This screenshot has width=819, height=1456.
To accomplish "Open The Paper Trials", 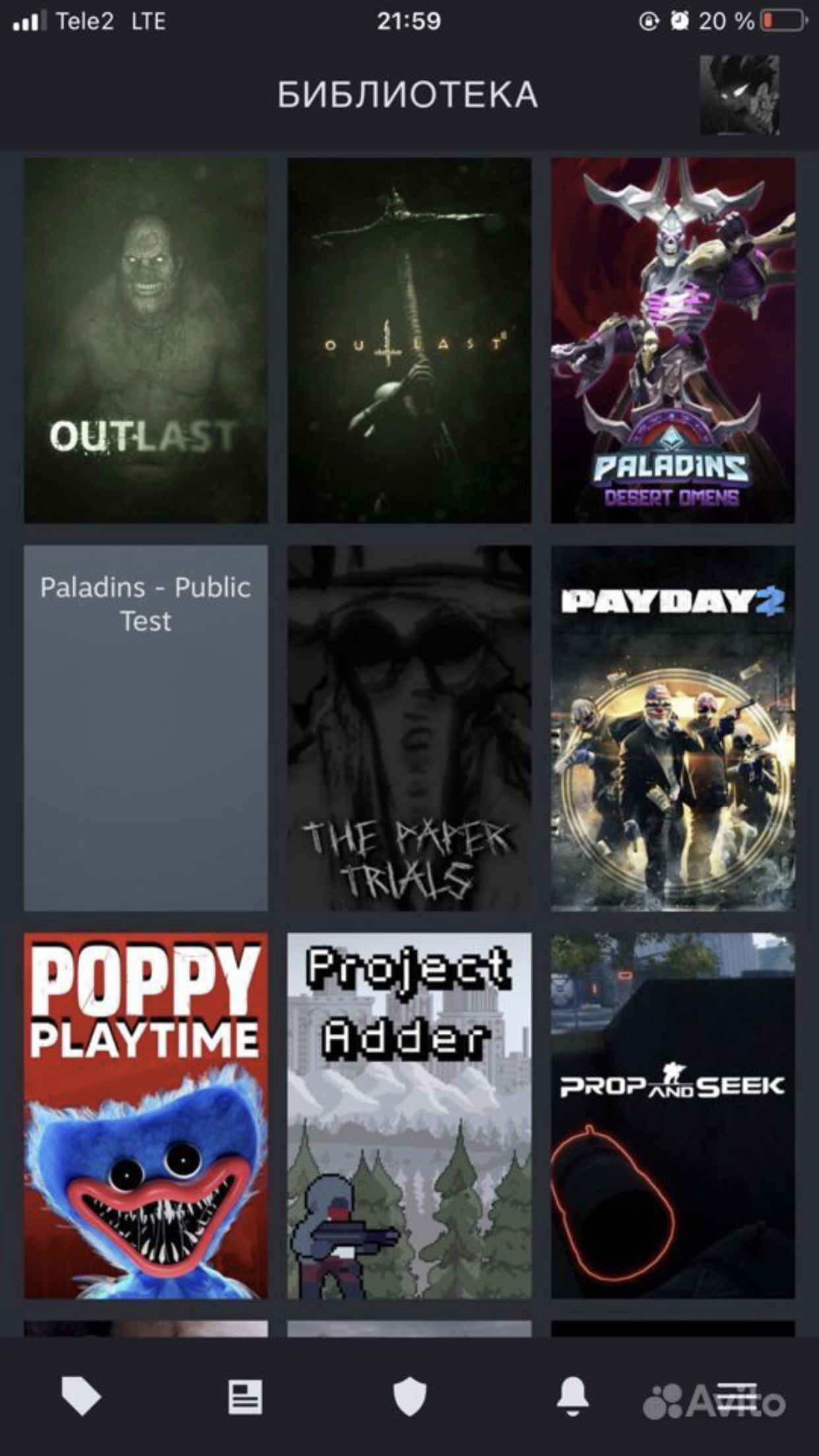I will (x=409, y=728).
